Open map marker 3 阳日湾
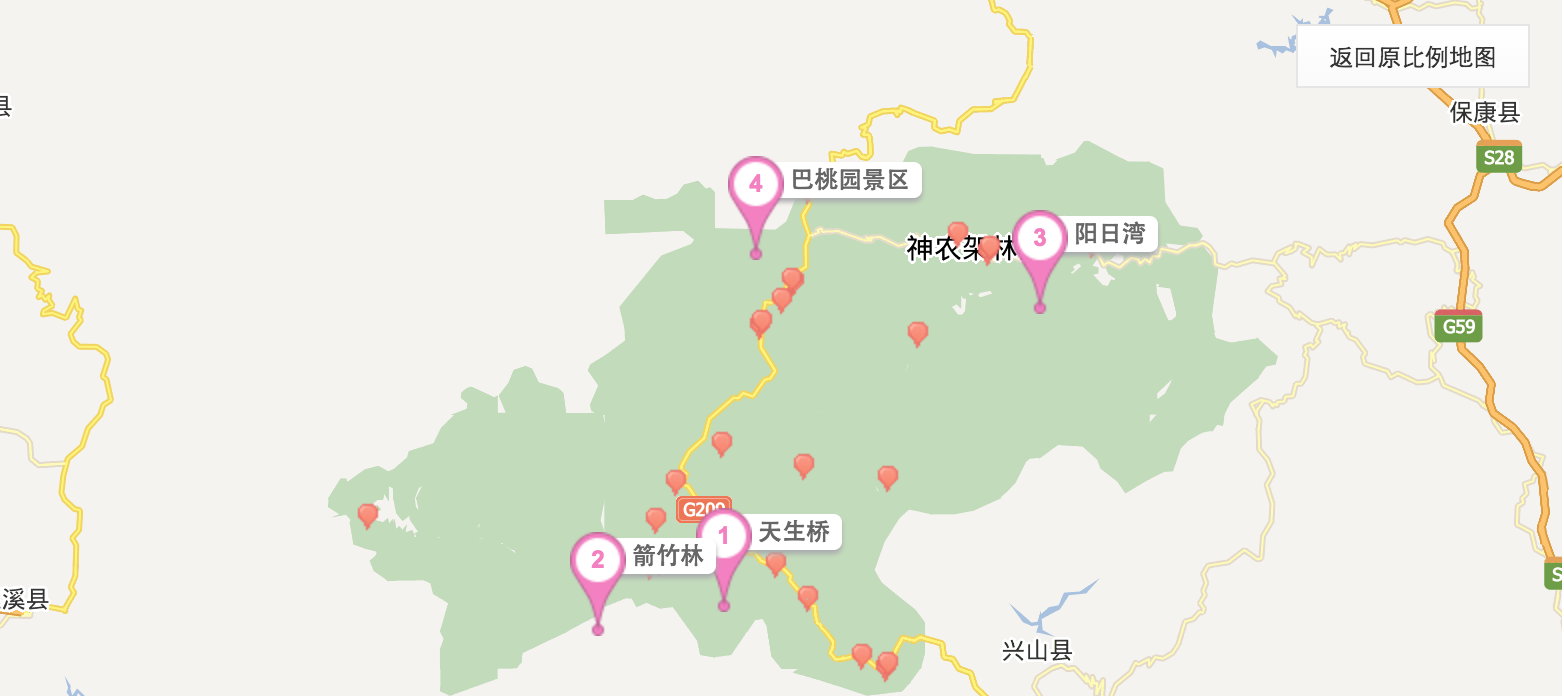1564x696 pixels. (x=1040, y=238)
